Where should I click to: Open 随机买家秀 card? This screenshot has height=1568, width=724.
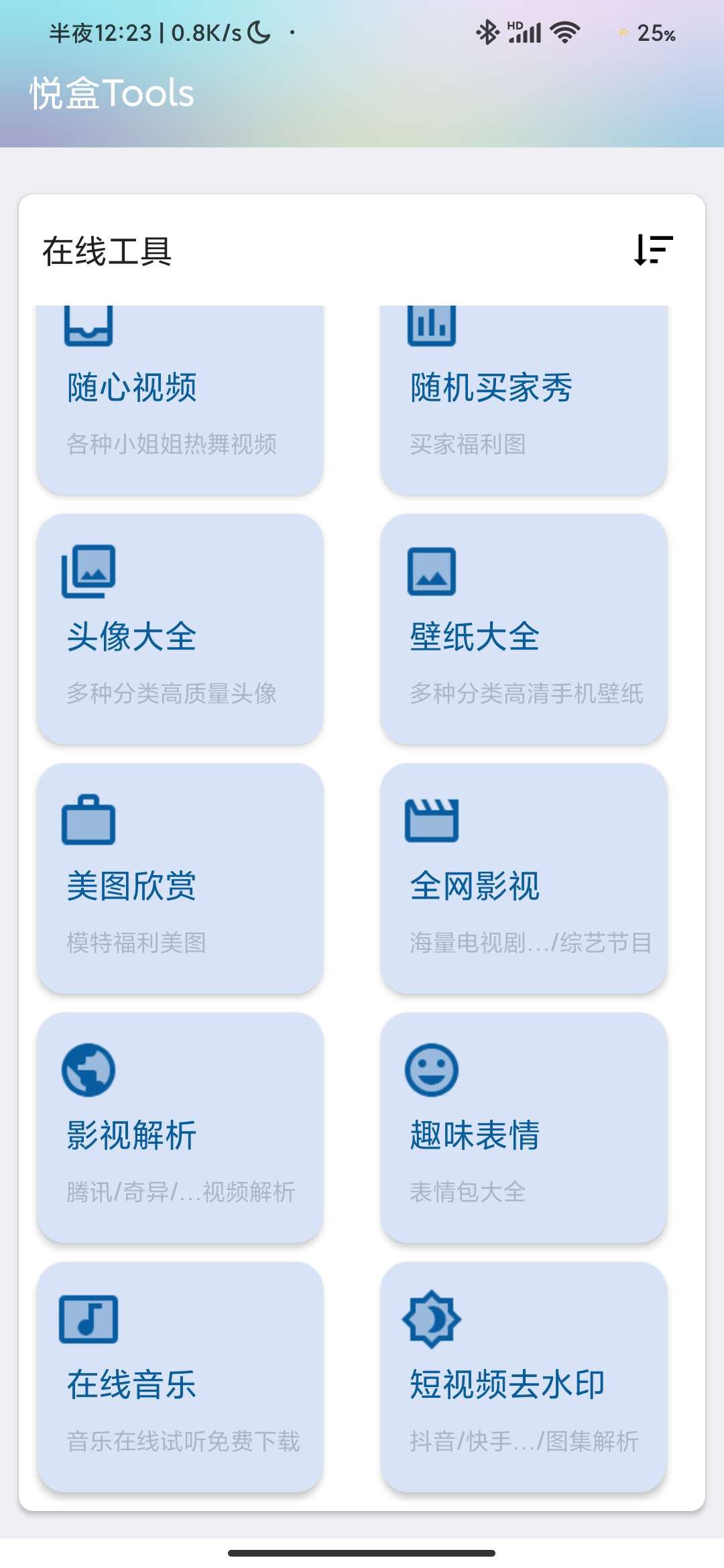pos(523,402)
